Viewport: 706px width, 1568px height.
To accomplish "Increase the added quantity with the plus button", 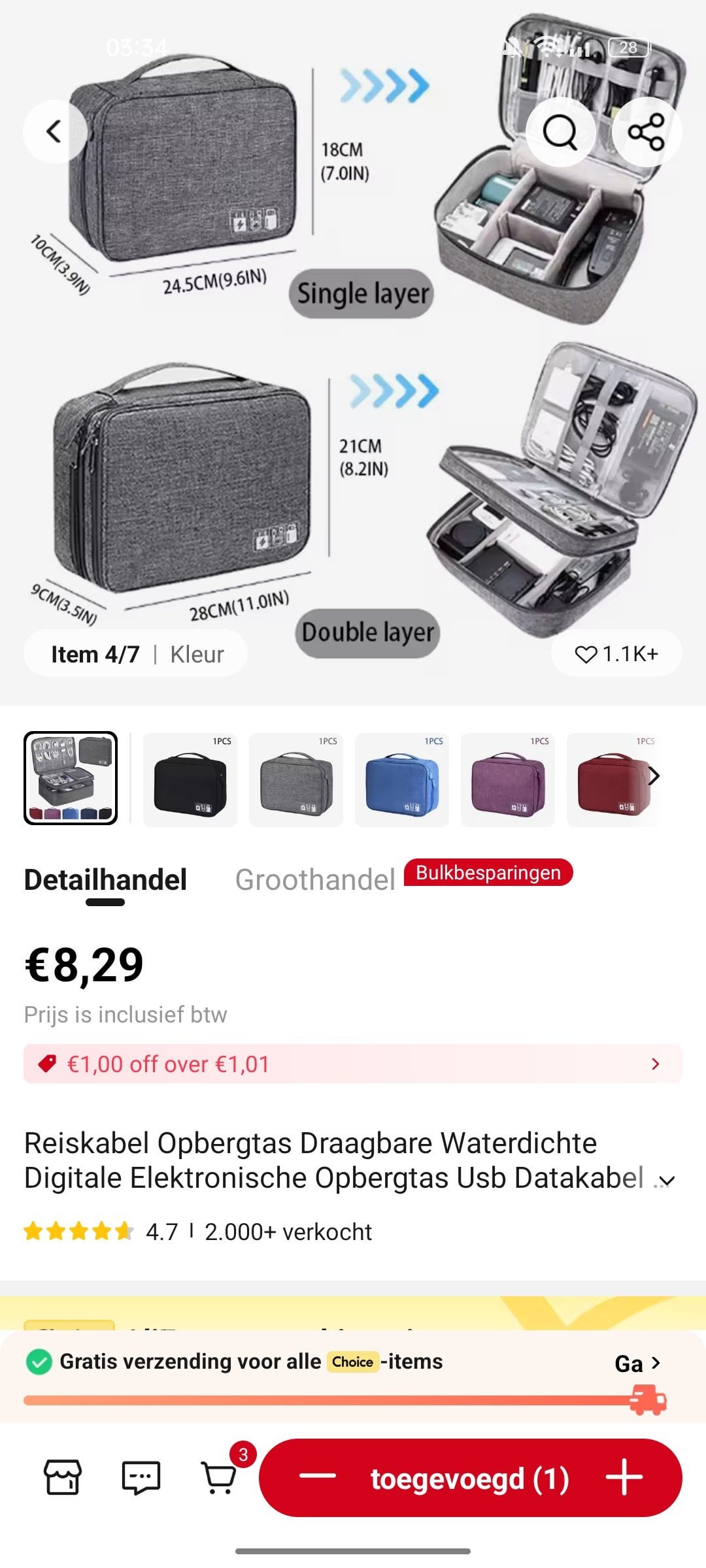I will pyautogui.click(x=624, y=1477).
